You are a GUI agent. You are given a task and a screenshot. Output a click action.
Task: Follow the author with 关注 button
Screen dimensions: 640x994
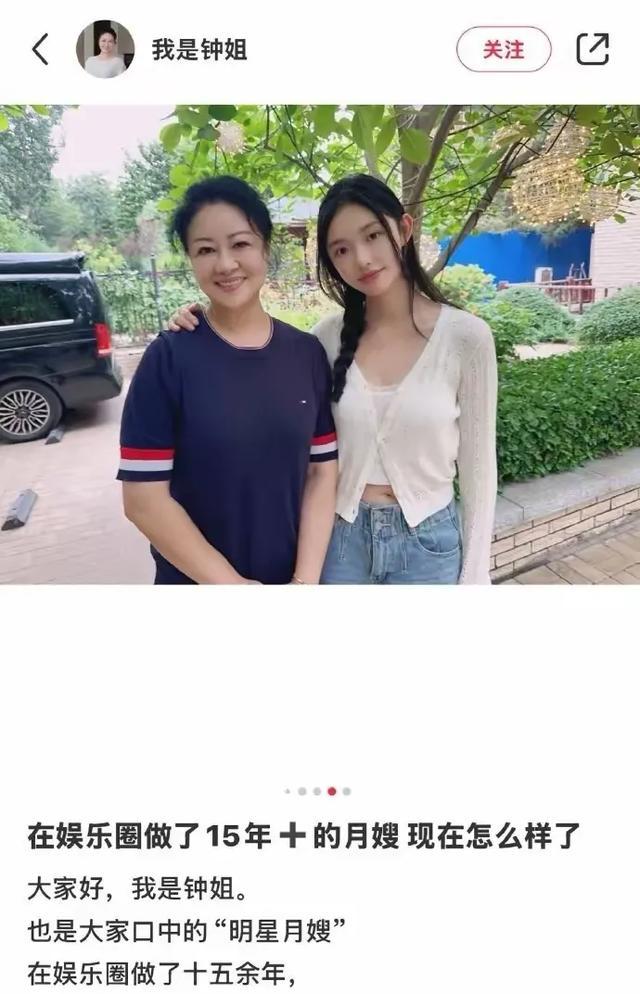(x=504, y=49)
